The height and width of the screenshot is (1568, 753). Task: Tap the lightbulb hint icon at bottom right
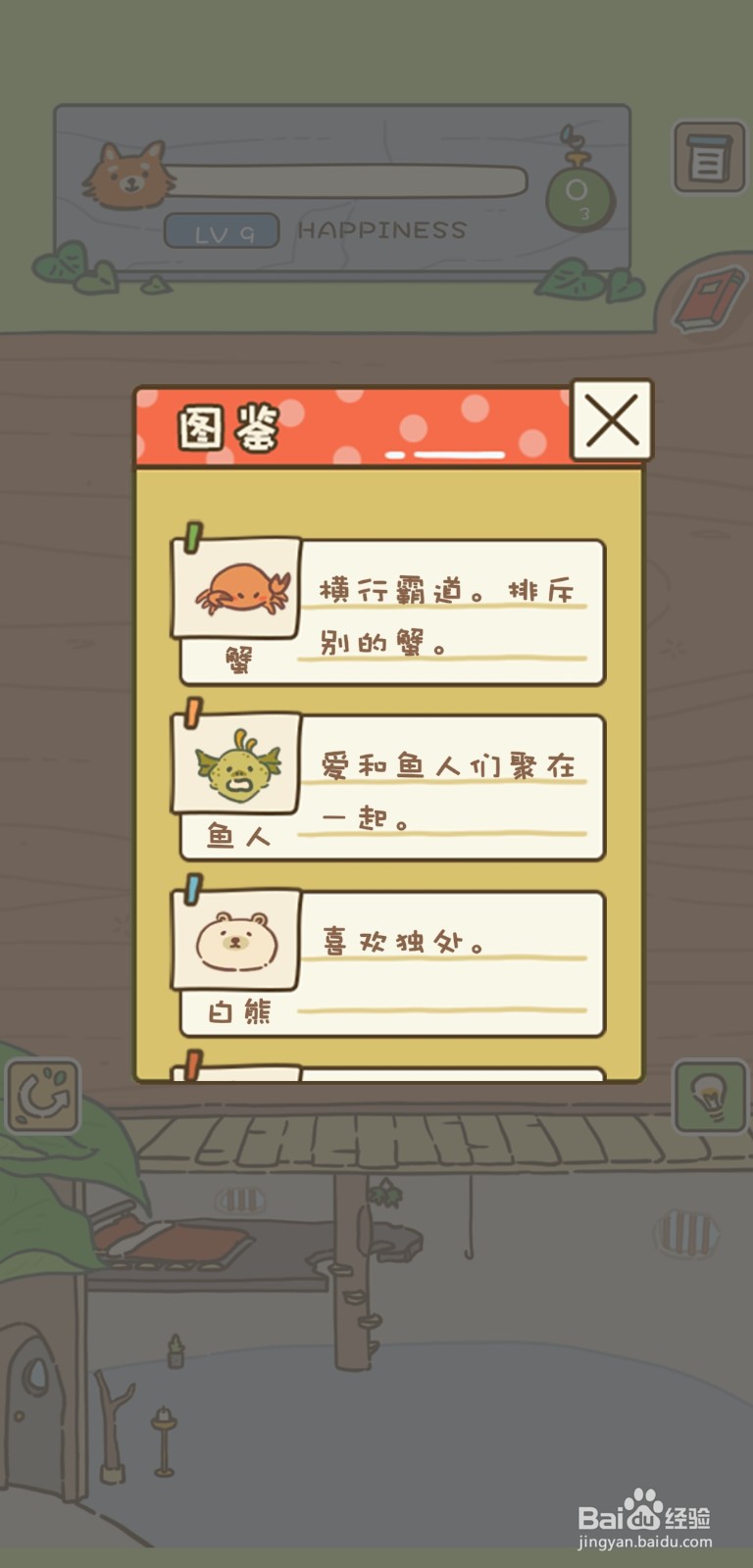[708, 1096]
